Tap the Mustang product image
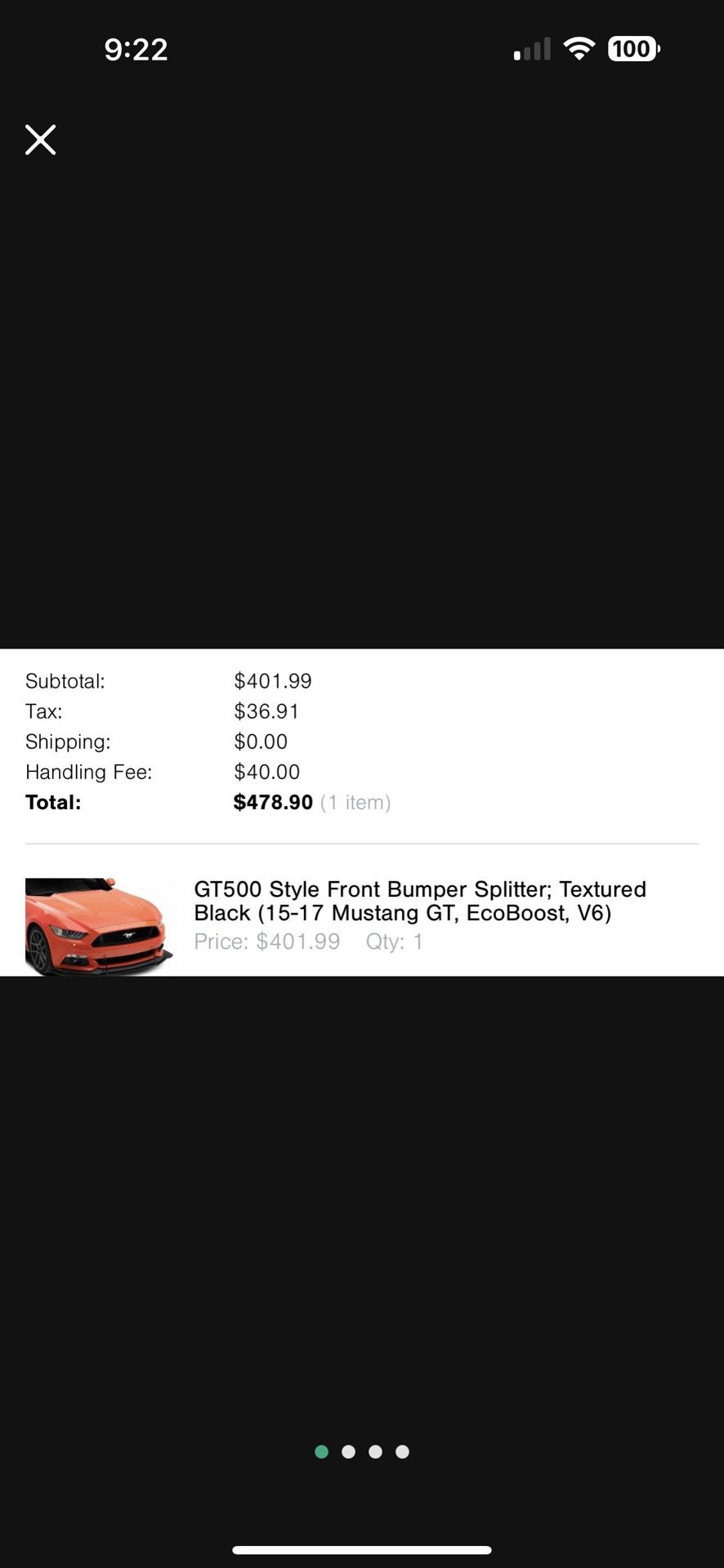 pos(100,927)
